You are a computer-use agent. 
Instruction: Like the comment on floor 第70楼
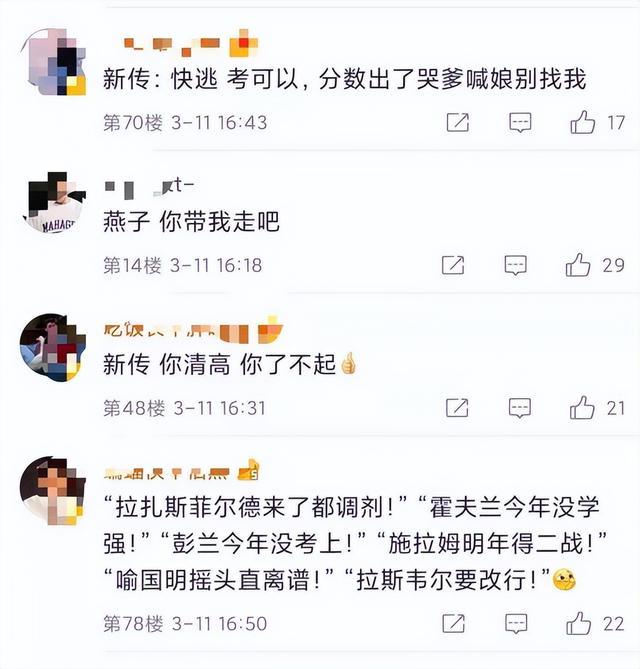(583, 123)
